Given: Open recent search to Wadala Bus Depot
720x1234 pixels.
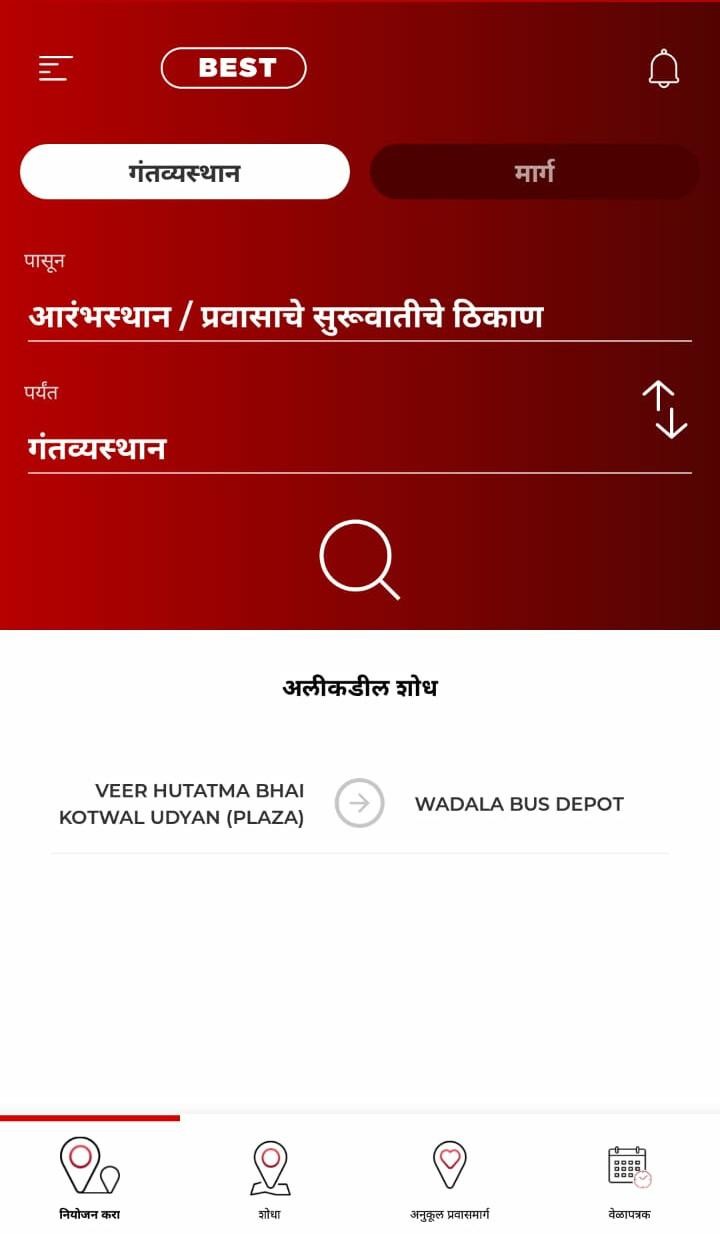Looking at the screenshot, I should click(359, 804).
